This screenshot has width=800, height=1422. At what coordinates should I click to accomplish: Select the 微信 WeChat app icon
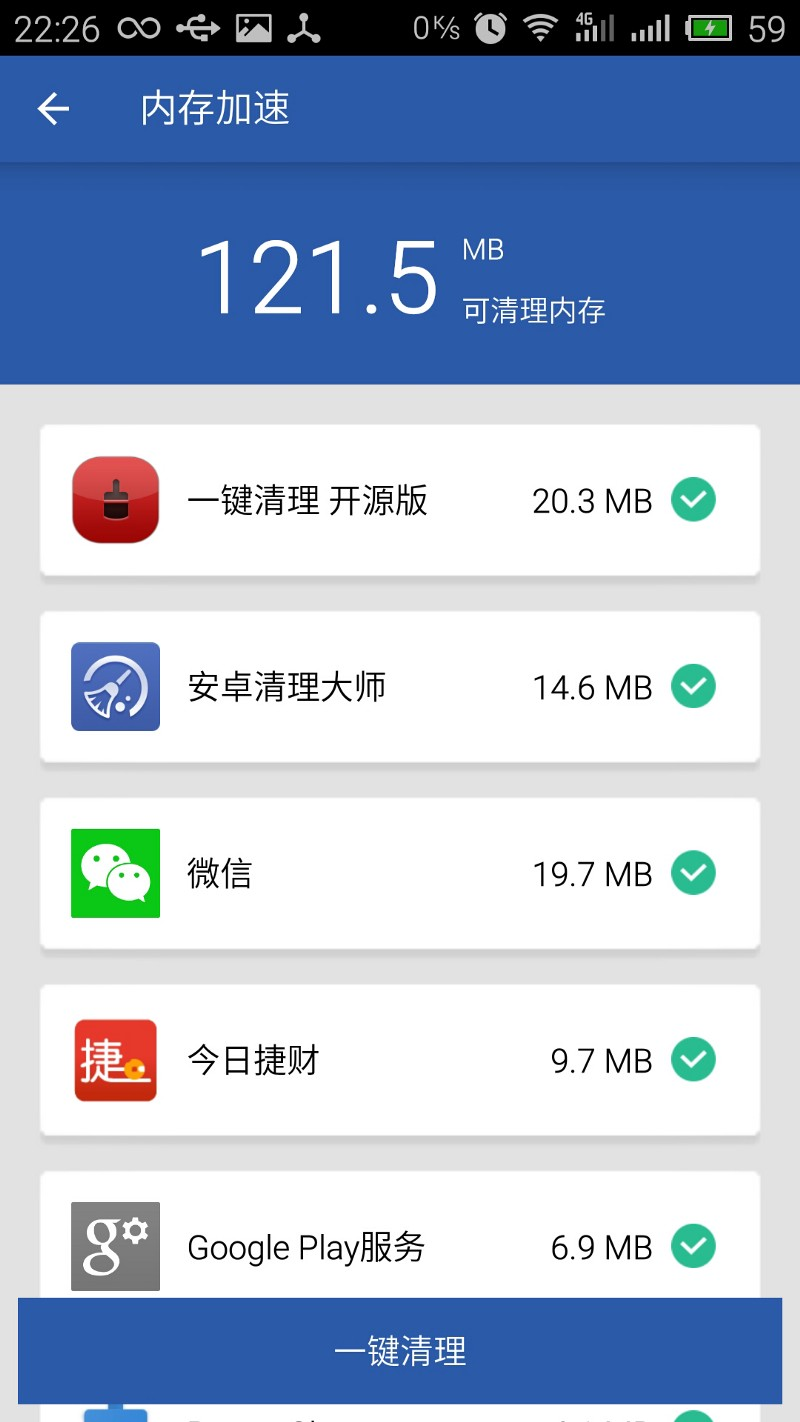[114, 873]
